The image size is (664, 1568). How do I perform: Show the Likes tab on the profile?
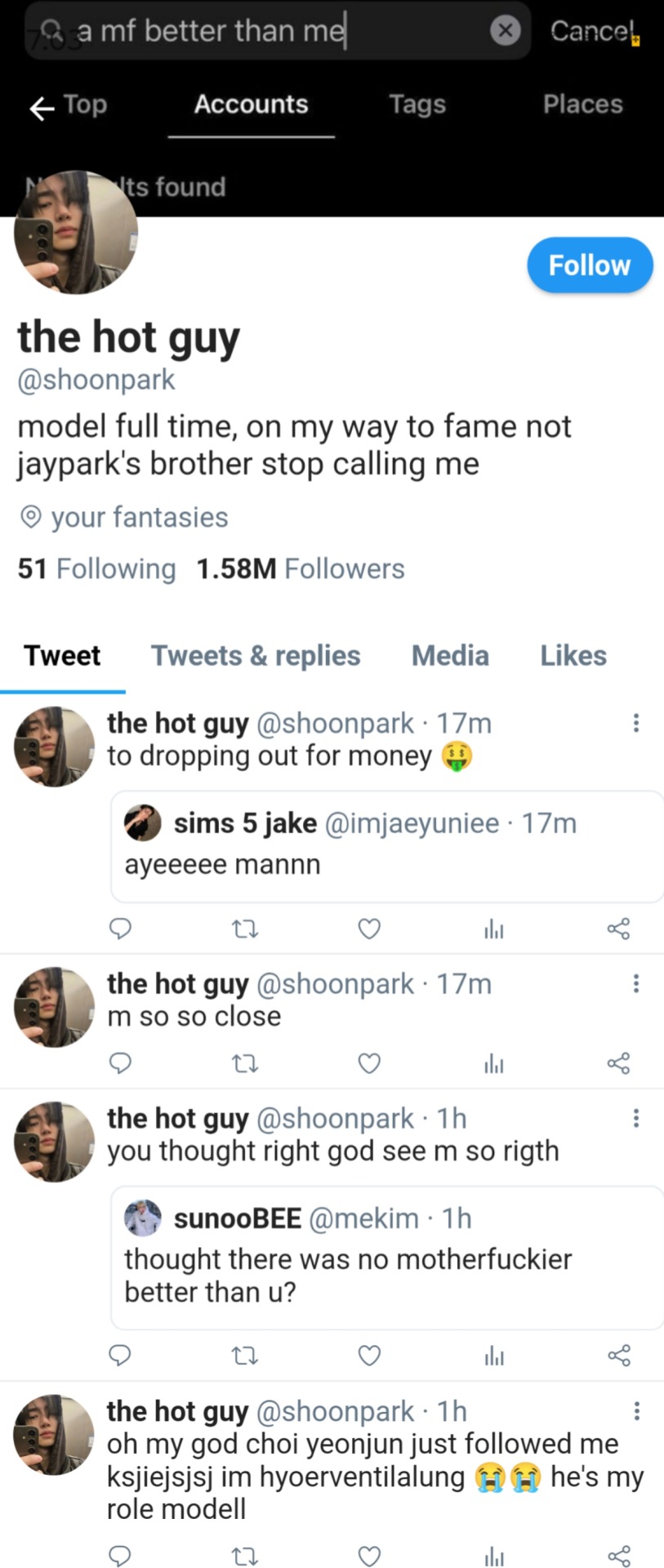(x=573, y=656)
